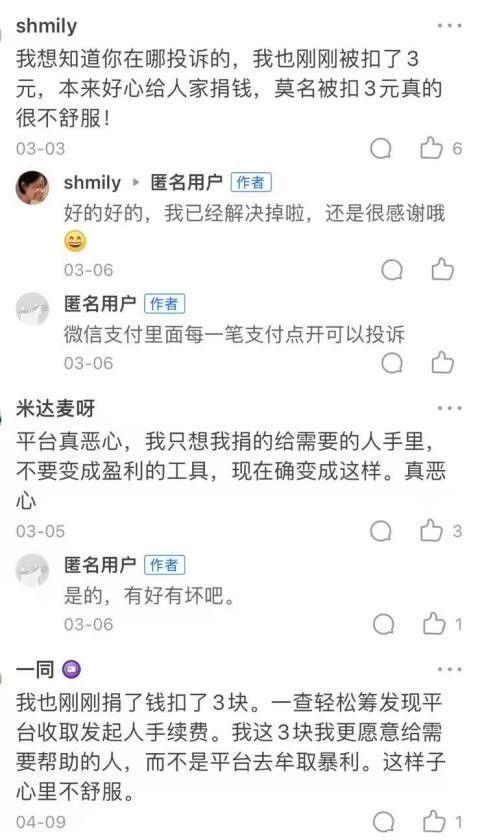Like shmily's comment about being charged 3元
Image resolution: width=482 pixels, height=840 pixels.
click(x=432, y=148)
